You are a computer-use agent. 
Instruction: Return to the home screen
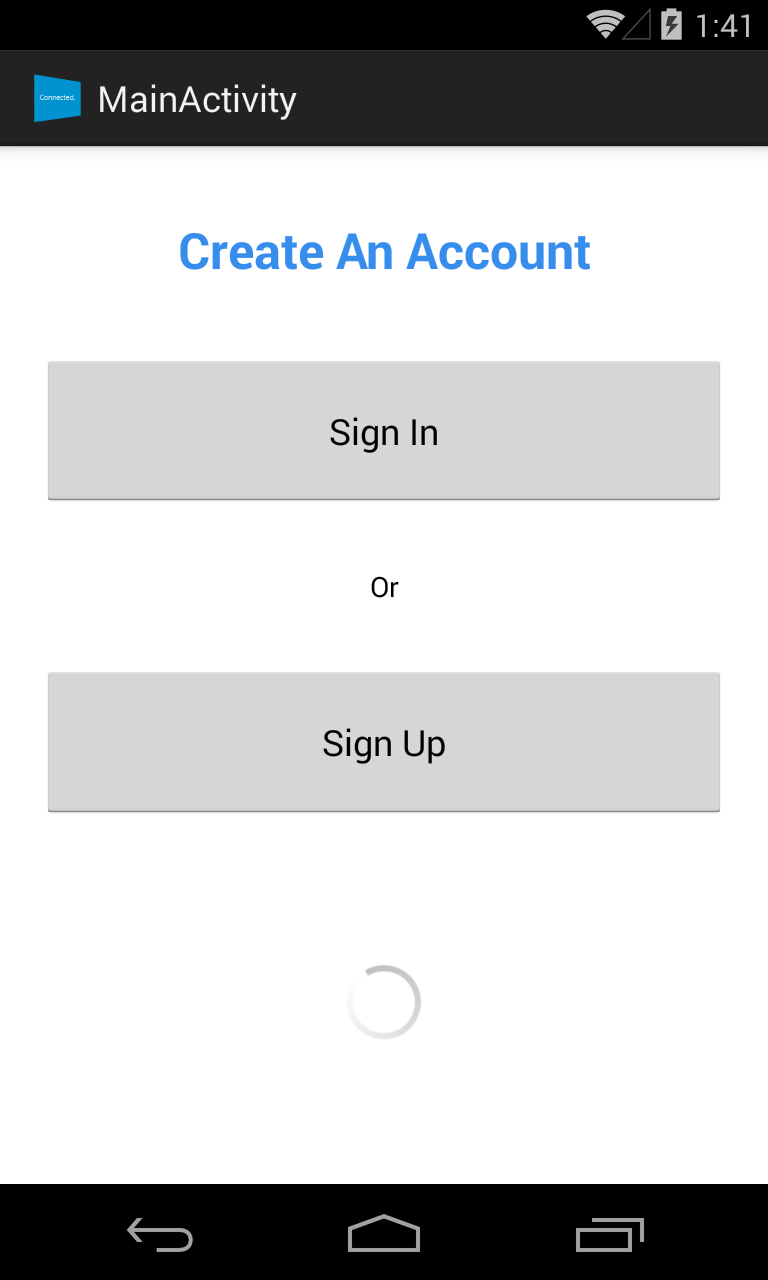tap(384, 1233)
